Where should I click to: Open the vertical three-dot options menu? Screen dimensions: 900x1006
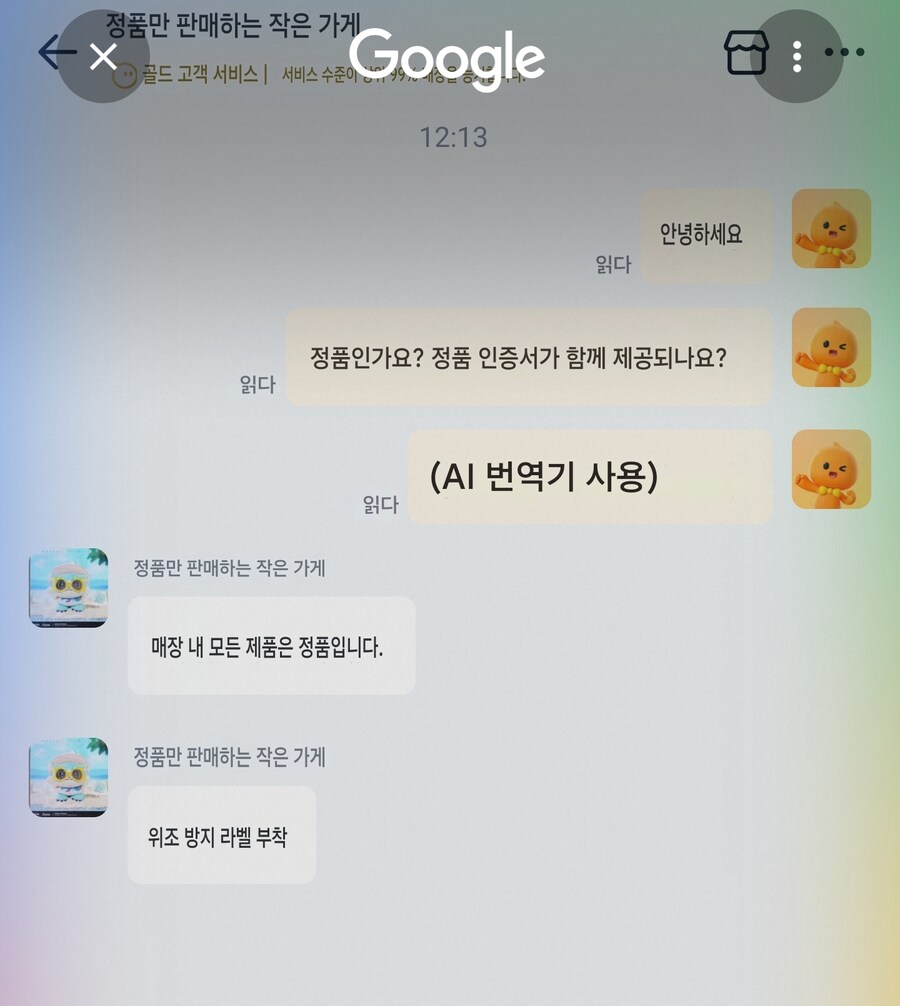pos(797,57)
